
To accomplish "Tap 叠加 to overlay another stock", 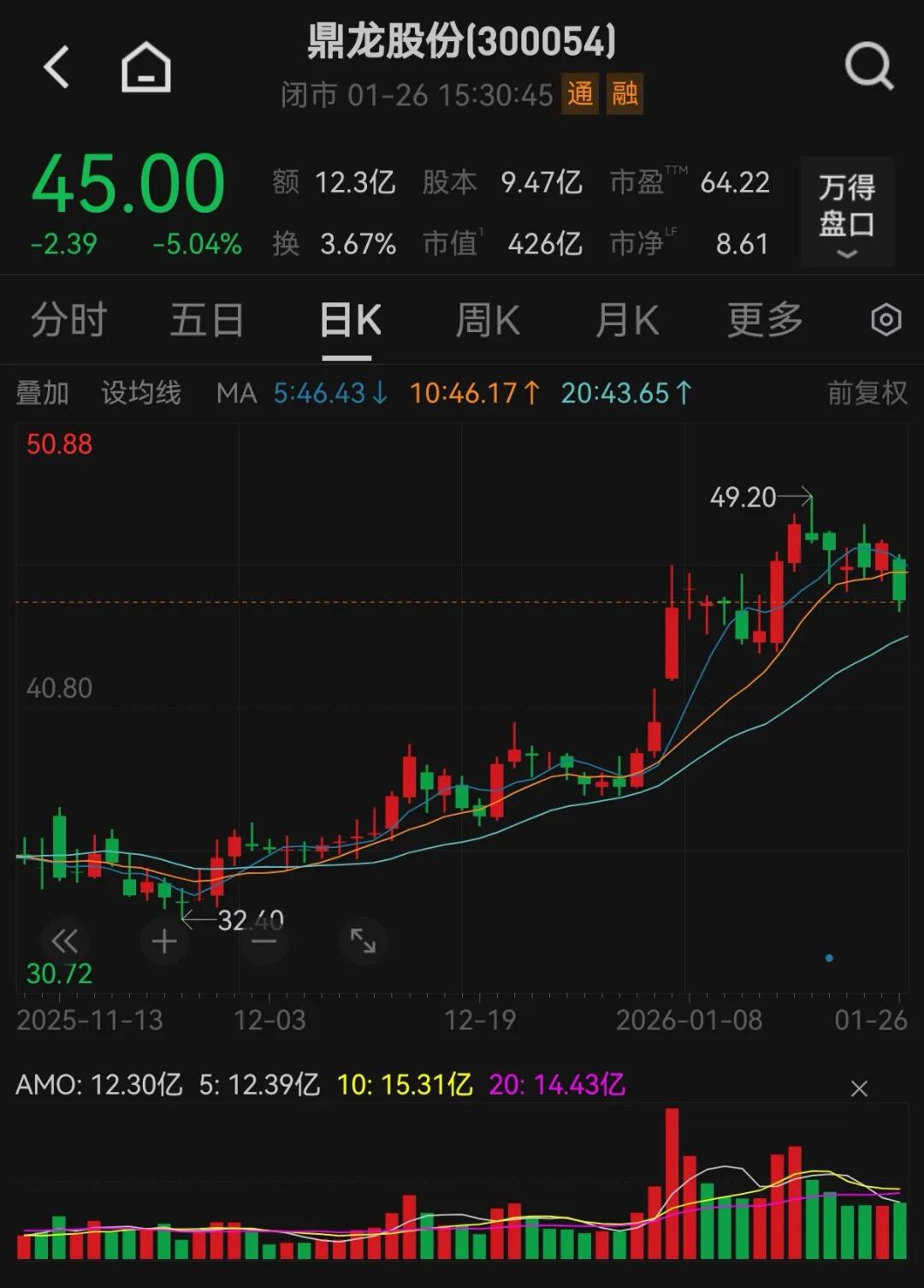I will [42, 393].
